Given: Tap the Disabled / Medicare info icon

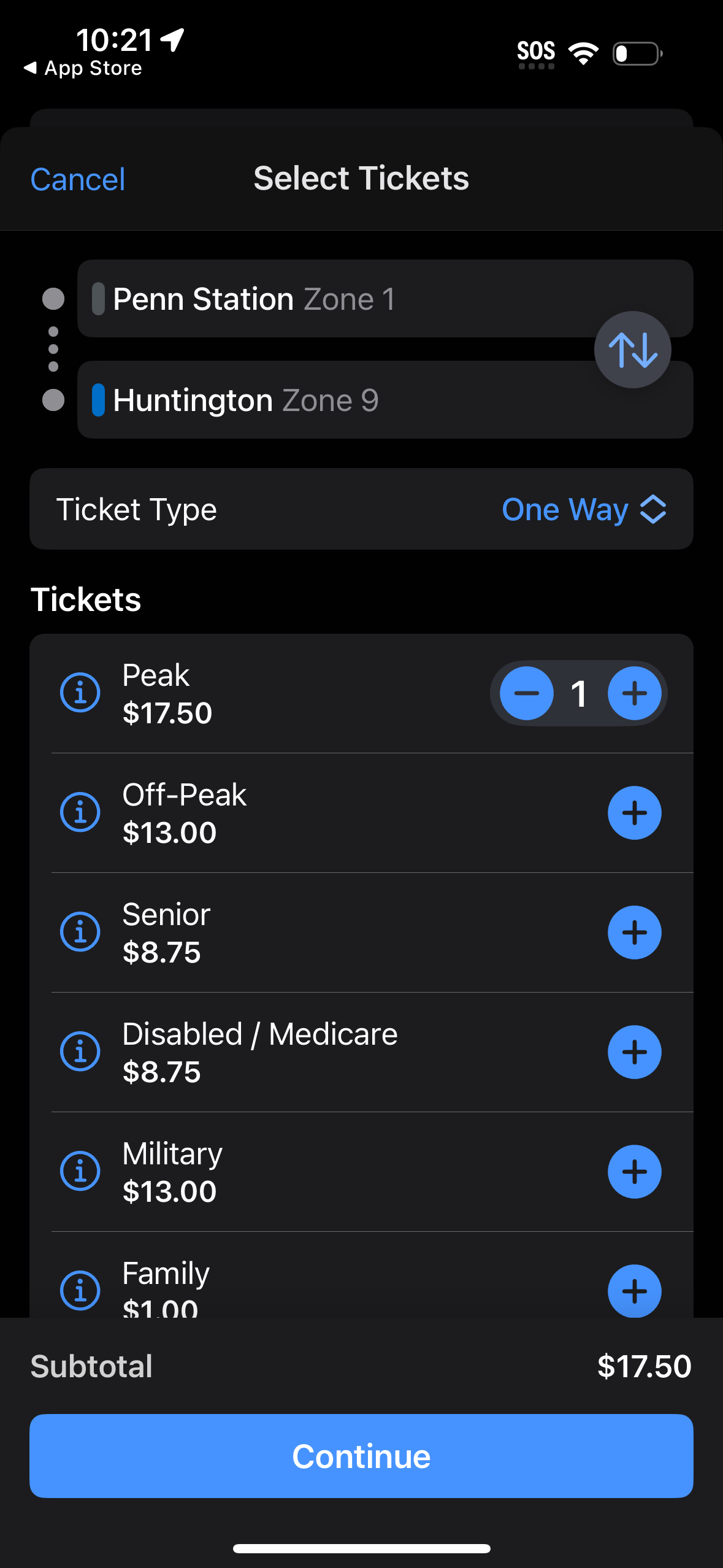Looking at the screenshot, I should [x=80, y=1051].
